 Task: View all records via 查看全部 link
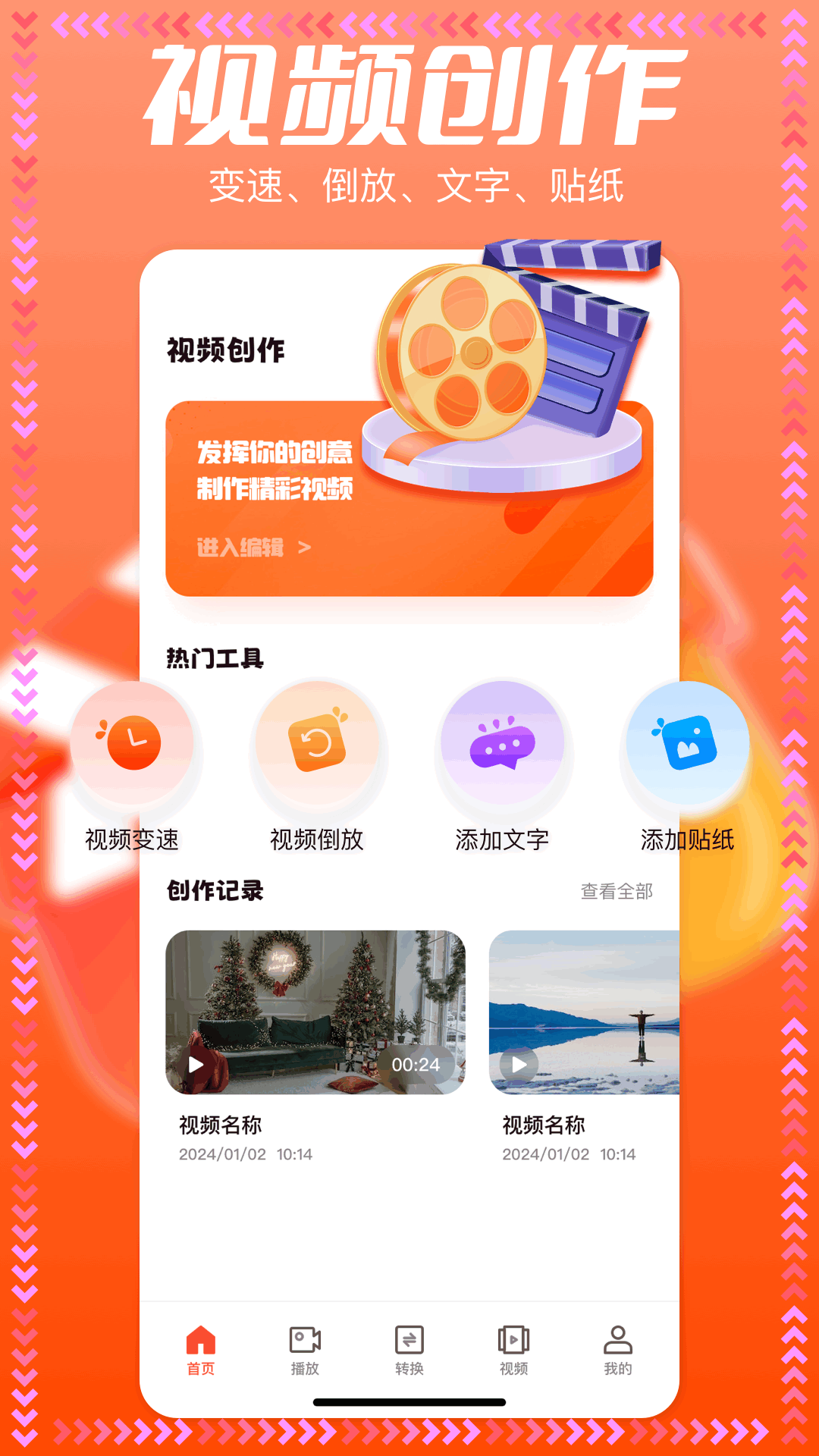pos(617,893)
